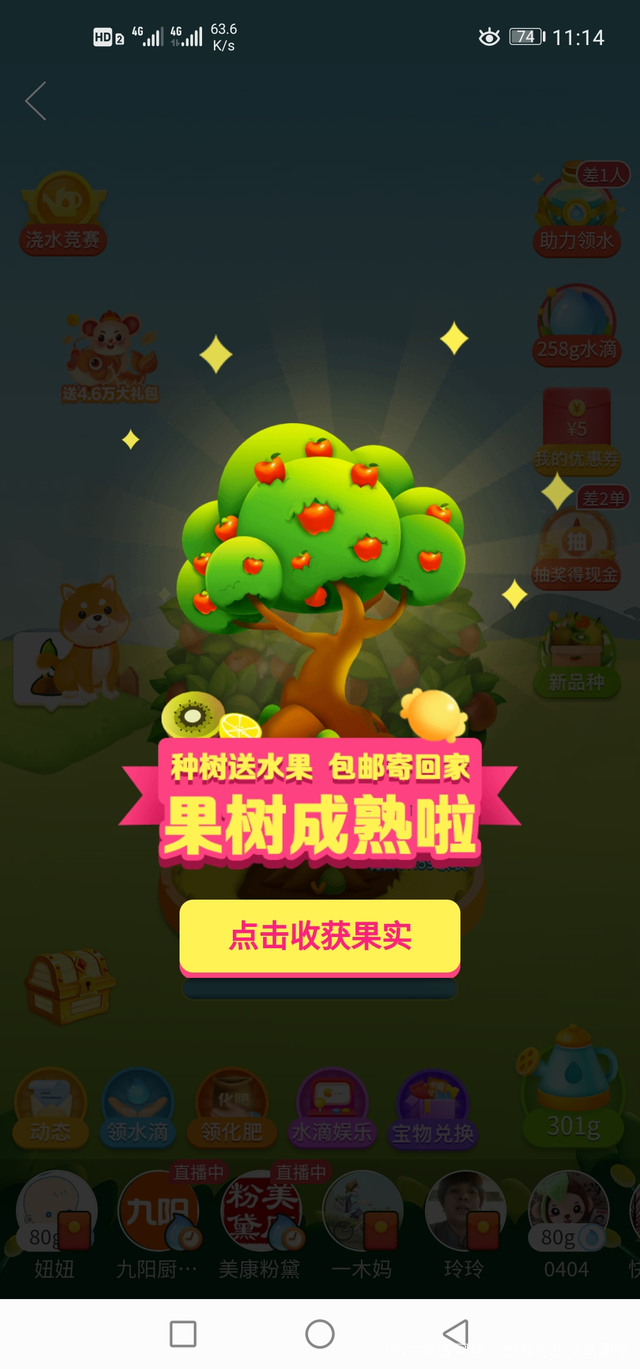640x1369 pixels.
Task: Tap the 点击收获果实 harvest button
Action: [x=320, y=937]
